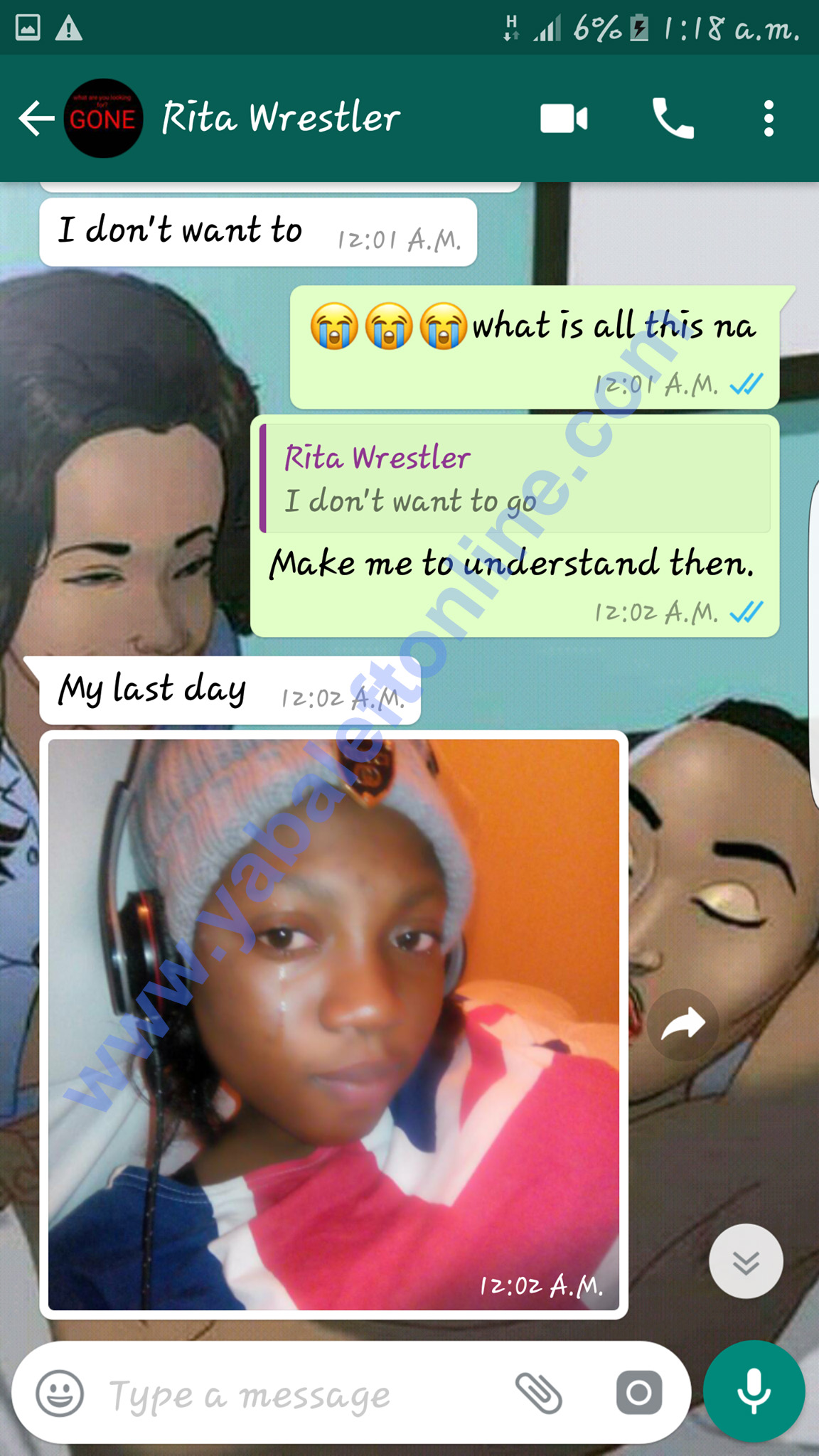The width and height of the screenshot is (819, 1456).
Task: Open the three-dot overflow menu
Action: pyautogui.click(x=769, y=119)
